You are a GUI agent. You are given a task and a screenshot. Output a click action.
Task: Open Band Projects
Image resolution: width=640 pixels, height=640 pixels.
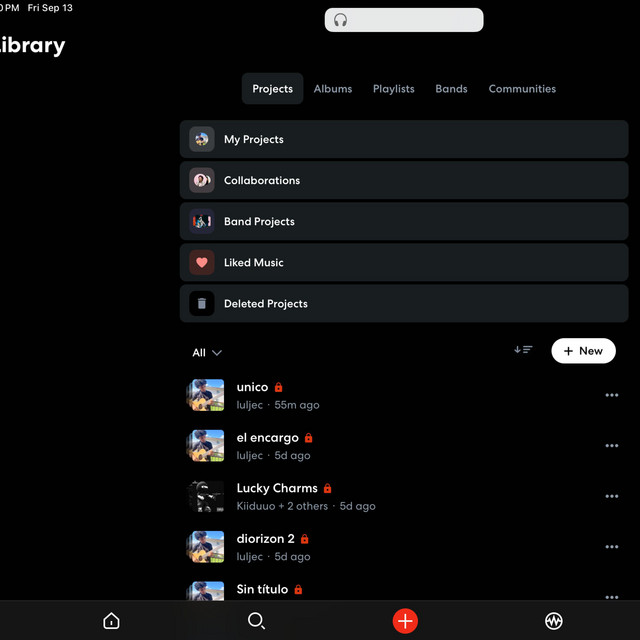point(404,221)
